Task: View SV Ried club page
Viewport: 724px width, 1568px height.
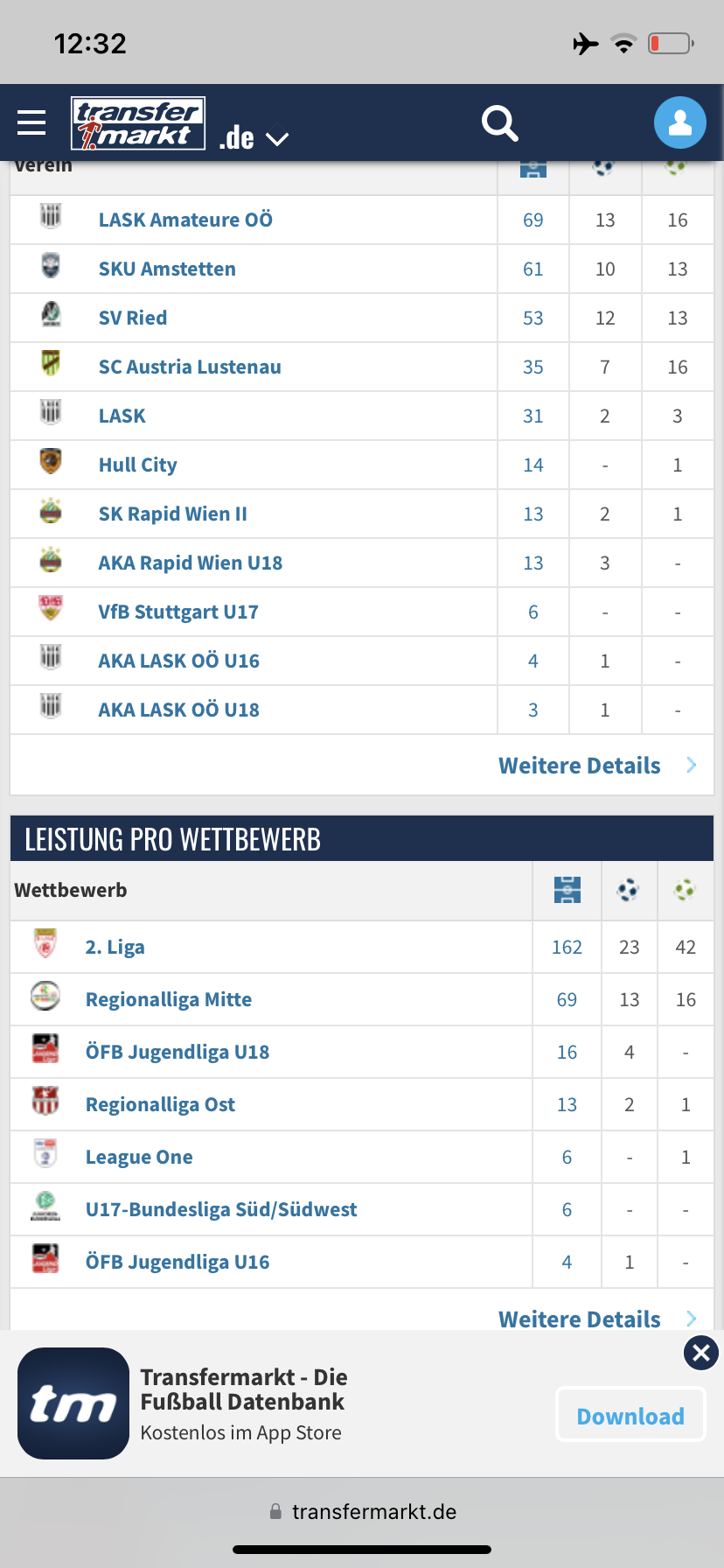Action: pyautogui.click(x=133, y=318)
